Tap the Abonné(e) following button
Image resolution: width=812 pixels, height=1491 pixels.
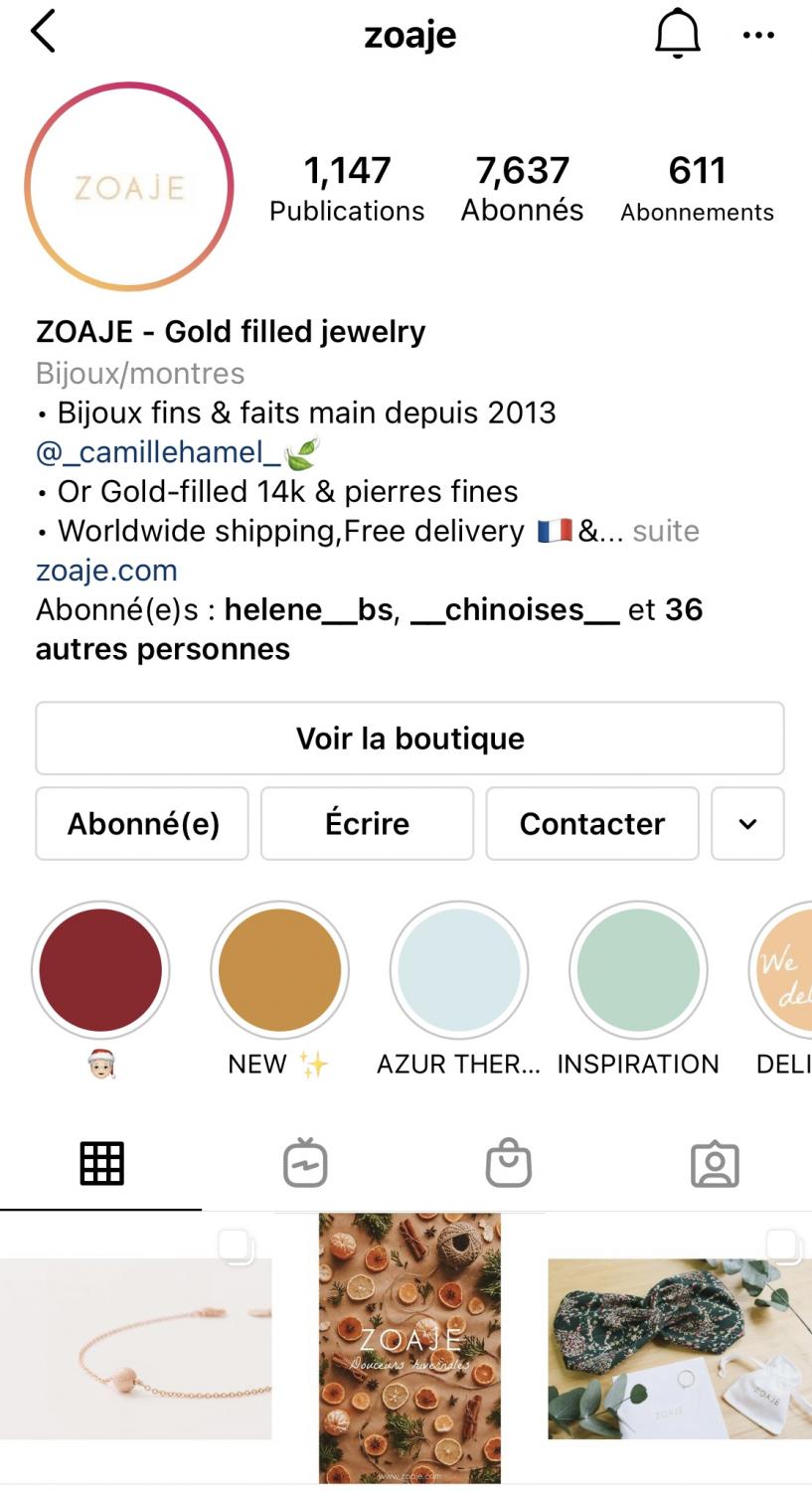click(x=142, y=824)
